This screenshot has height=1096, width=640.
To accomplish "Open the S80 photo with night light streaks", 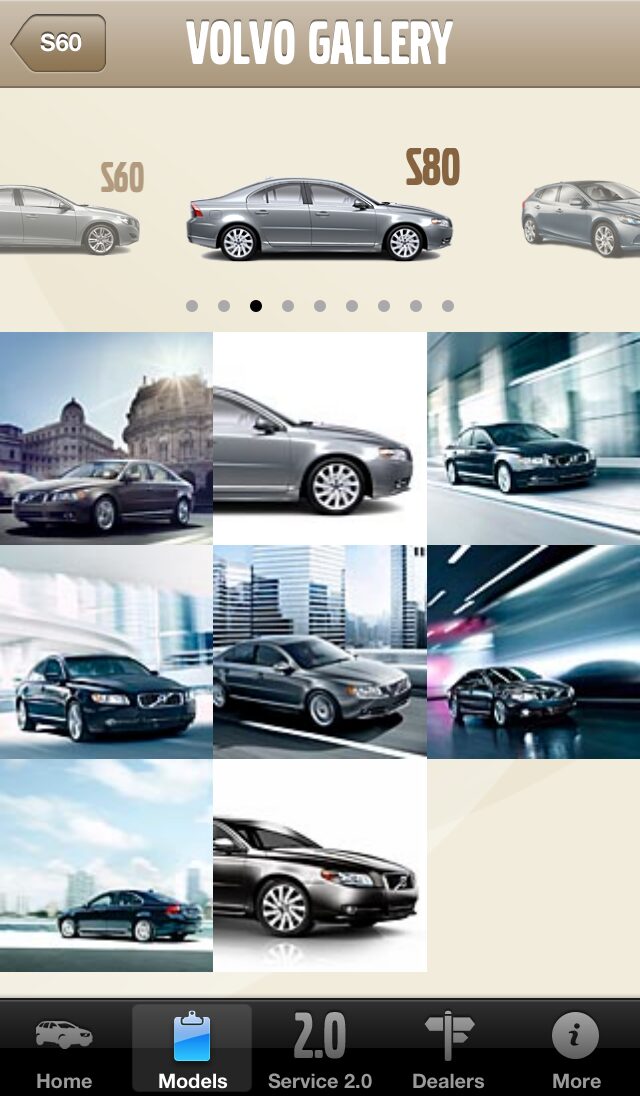I will tap(534, 652).
